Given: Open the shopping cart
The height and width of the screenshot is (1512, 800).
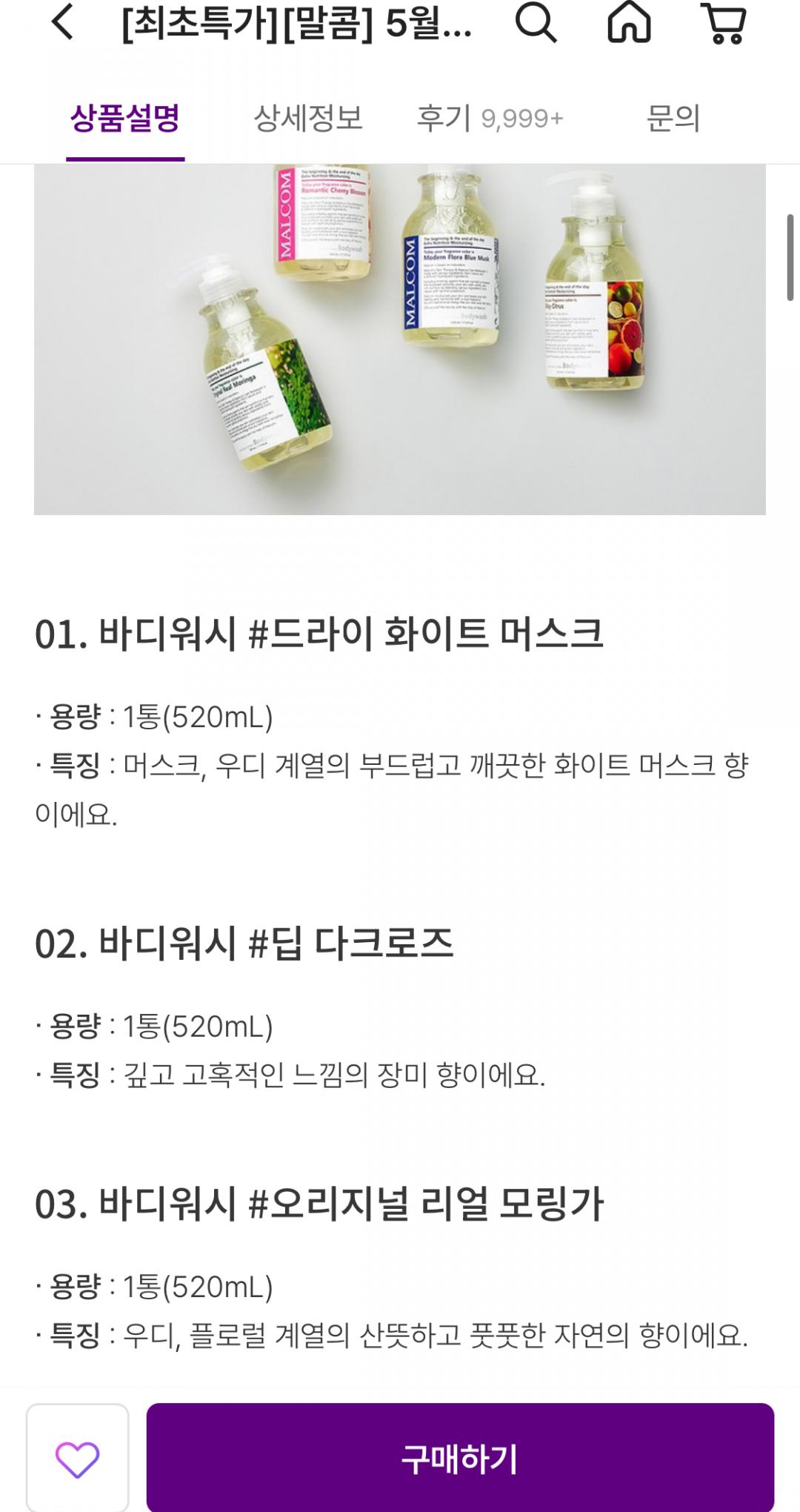Looking at the screenshot, I should [724, 22].
